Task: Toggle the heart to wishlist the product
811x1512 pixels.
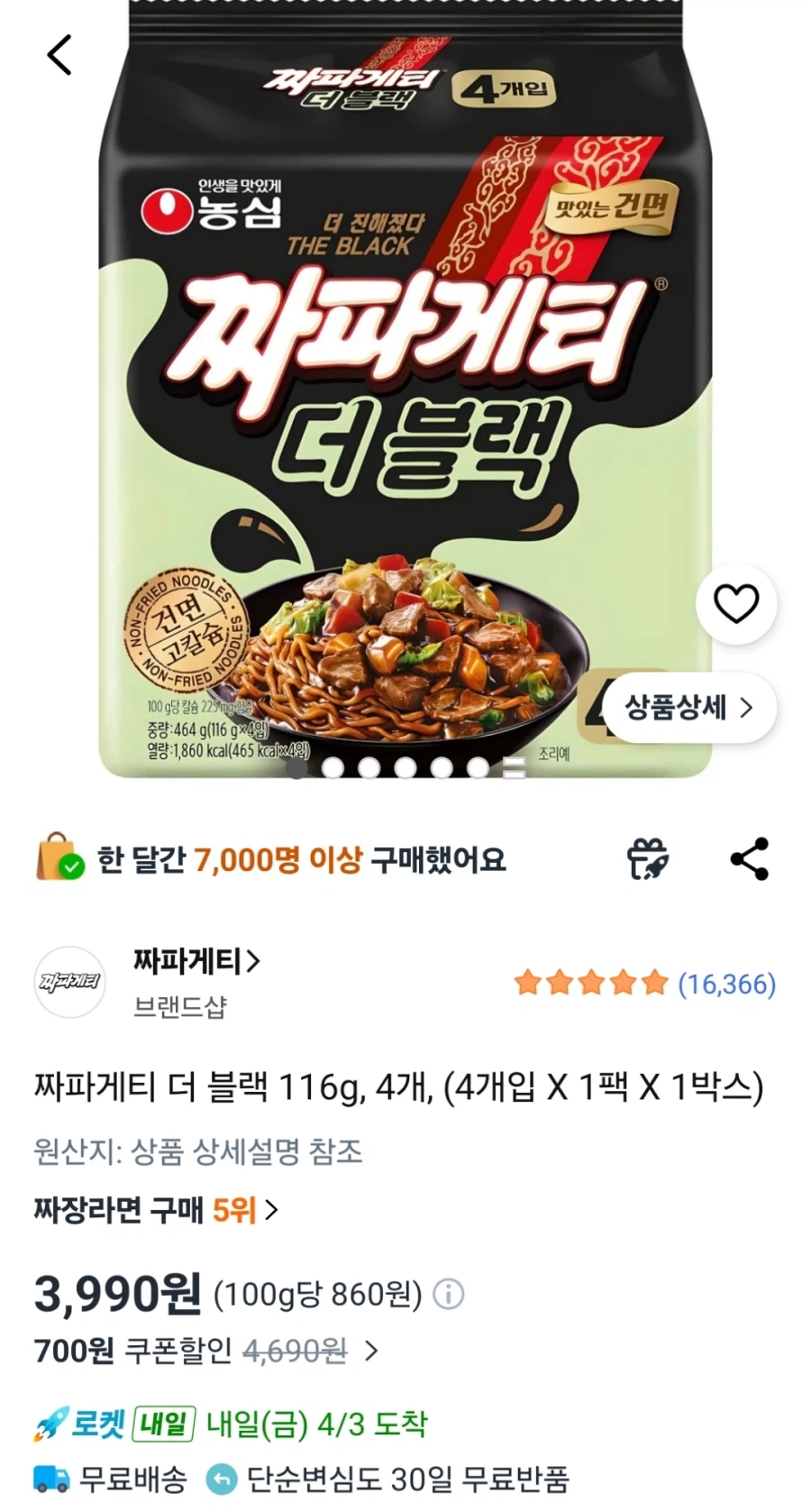Action: click(736, 604)
